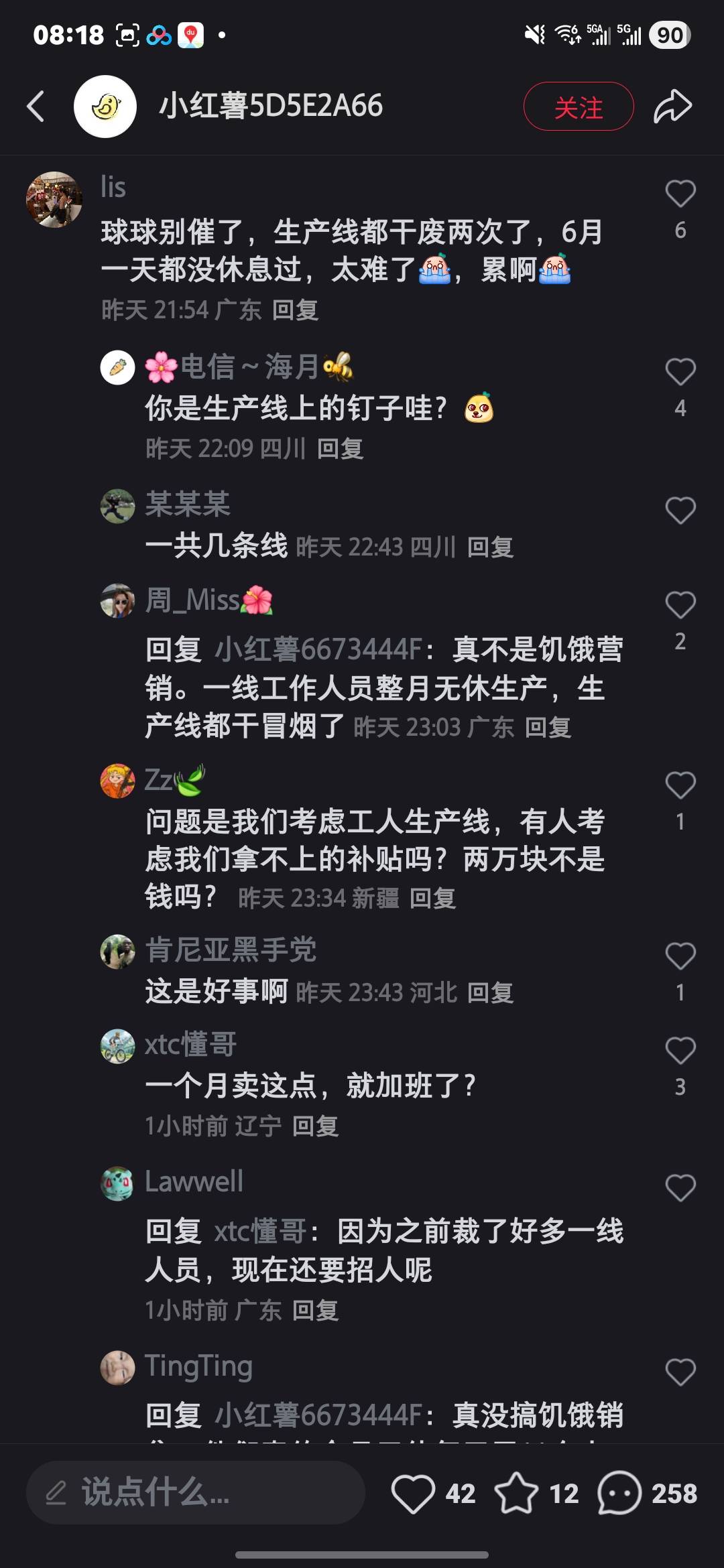724x1568 pixels.
Task: Open the 小红薯5D5E2A66 profile avatar
Action: [105, 107]
